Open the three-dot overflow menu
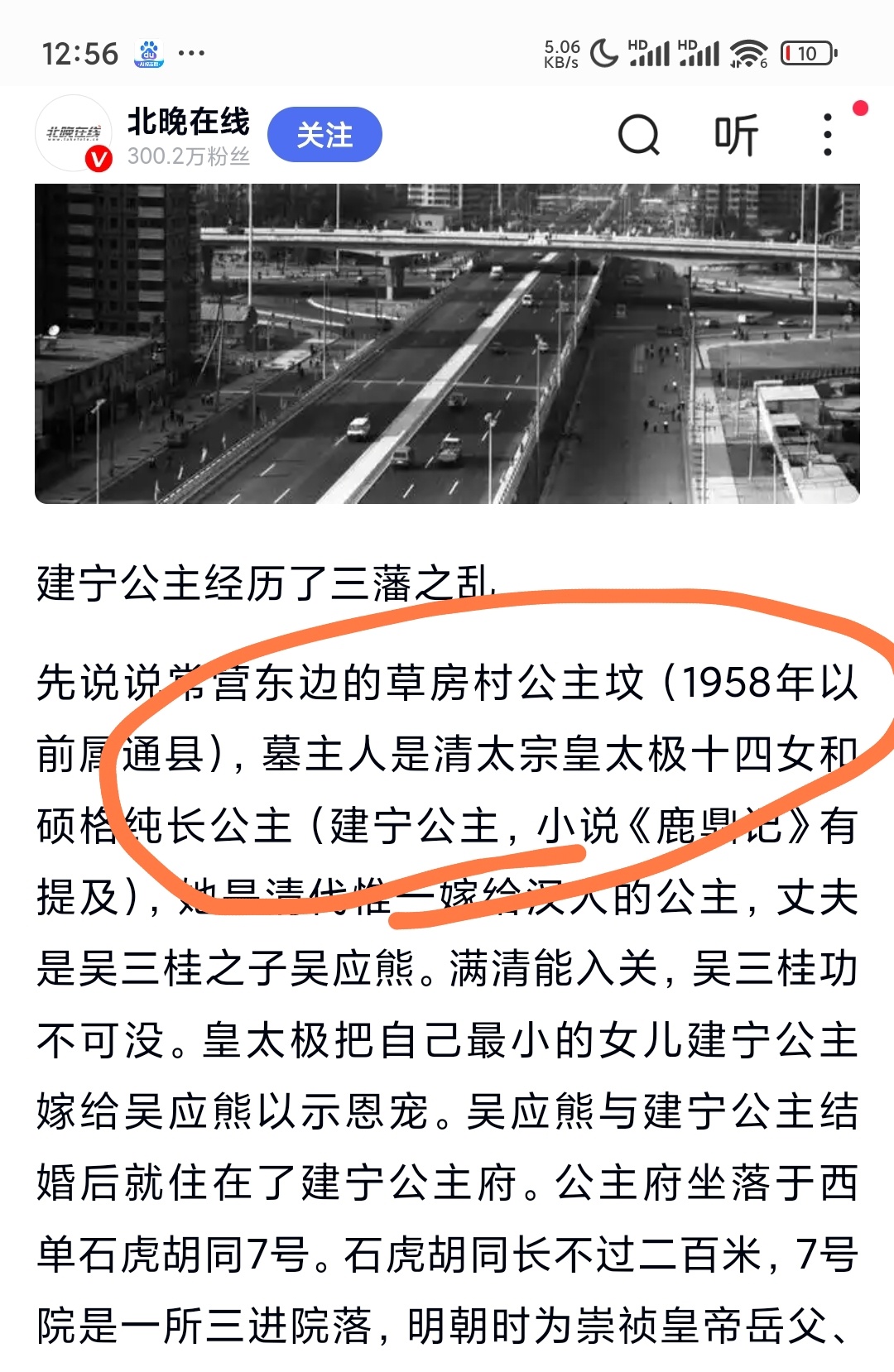Image resolution: width=894 pixels, height=1372 pixels. tap(827, 135)
